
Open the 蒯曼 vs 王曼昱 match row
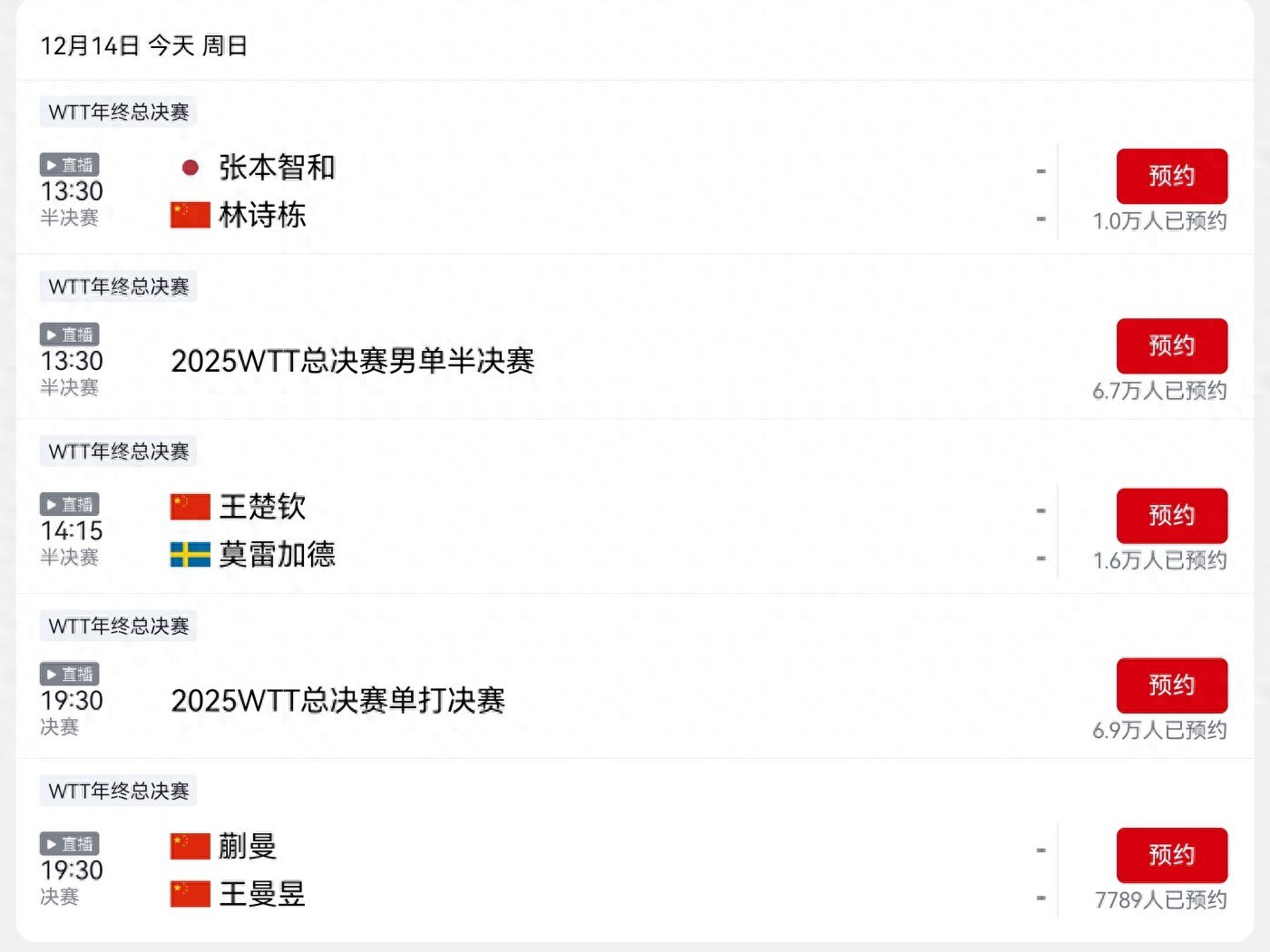pyautogui.click(x=544, y=869)
